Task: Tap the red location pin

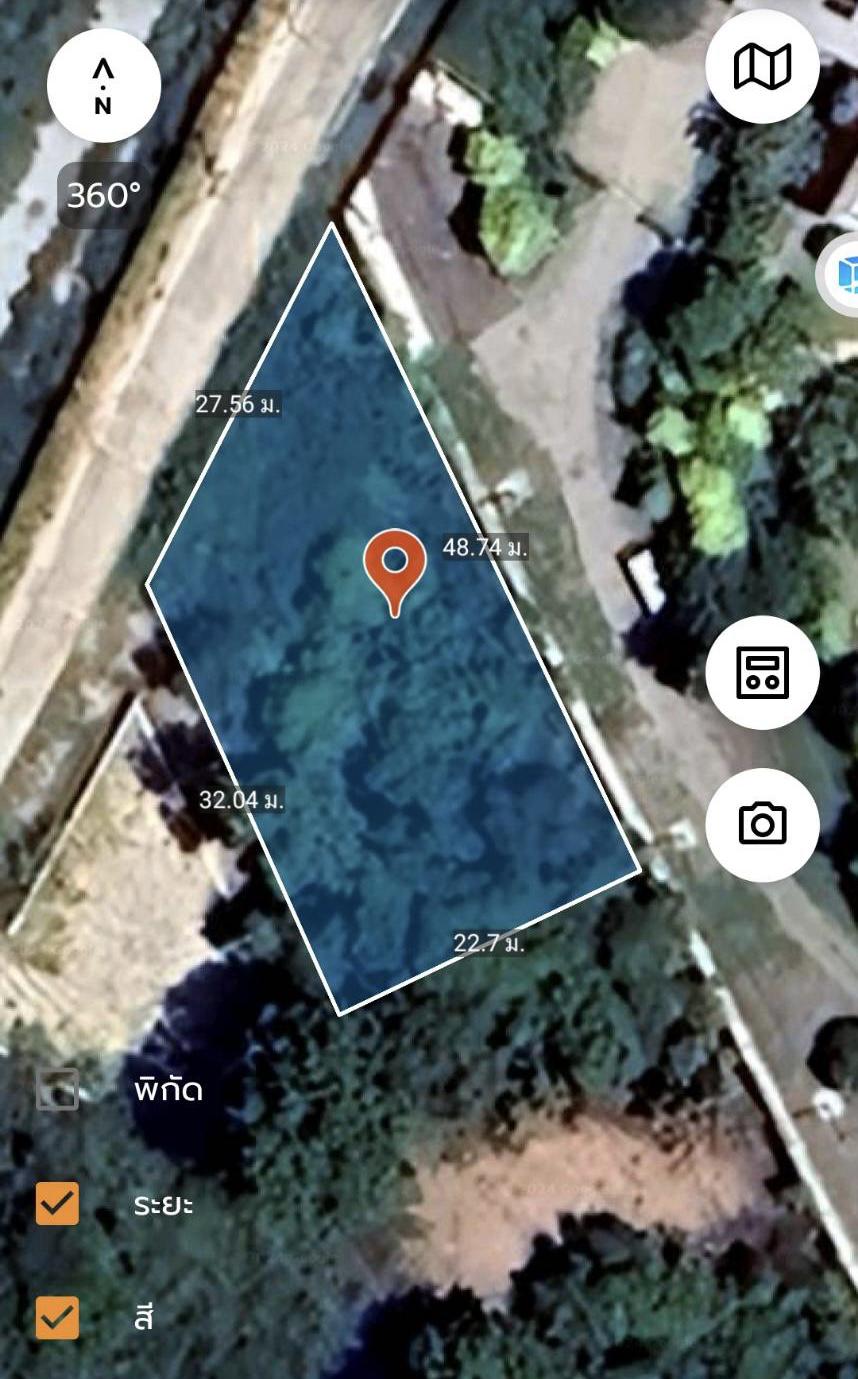Action: 395,570
